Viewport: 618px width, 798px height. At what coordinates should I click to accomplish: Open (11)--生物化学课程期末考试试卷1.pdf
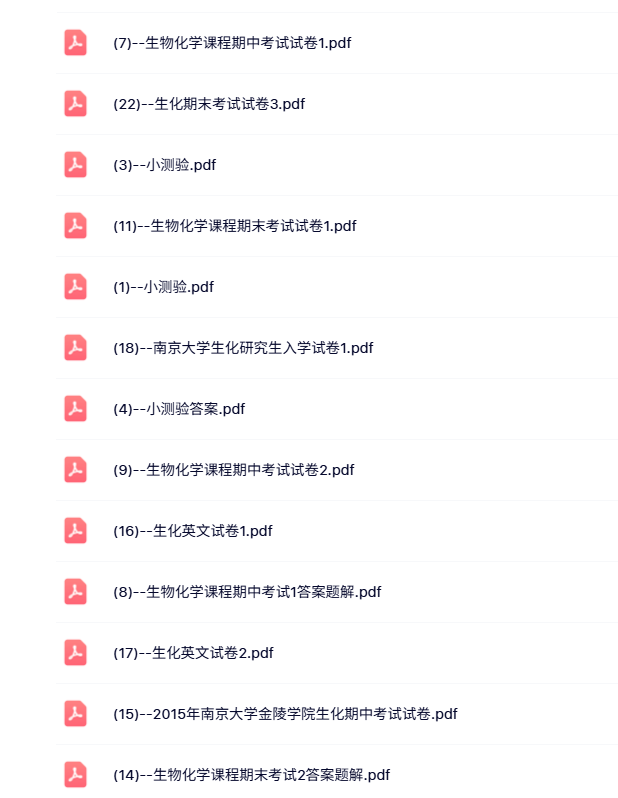(x=234, y=226)
